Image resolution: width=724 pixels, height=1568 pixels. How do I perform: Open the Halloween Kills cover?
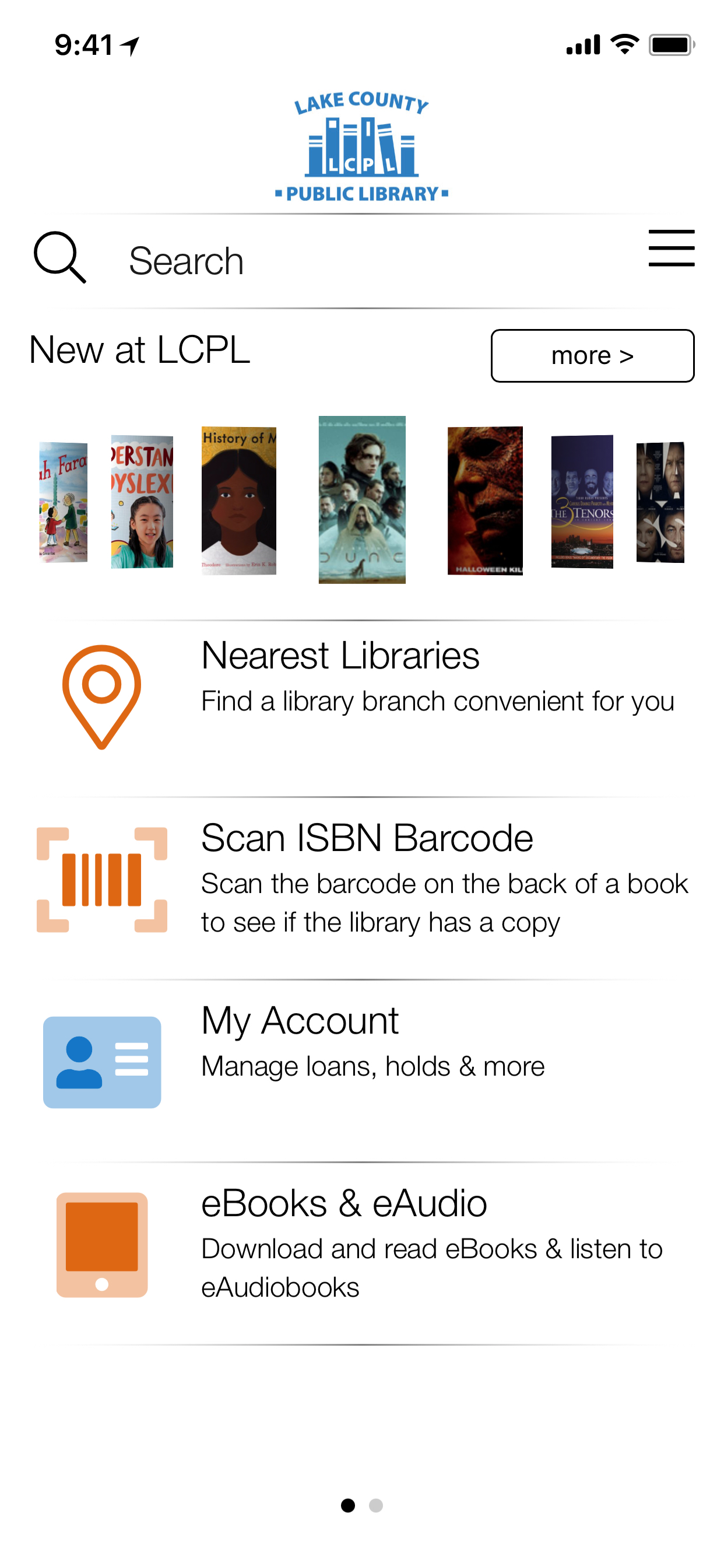(484, 501)
